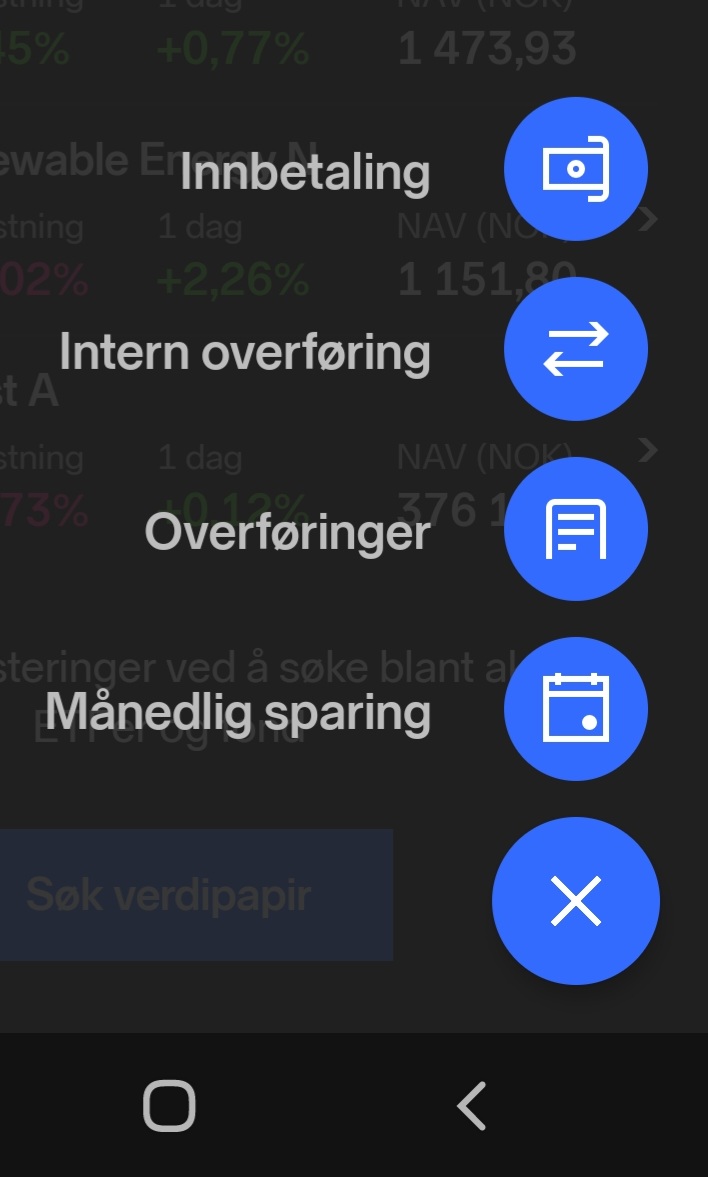Tap the system back button
Viewport: 708px width, 1177px height.
472,1105
